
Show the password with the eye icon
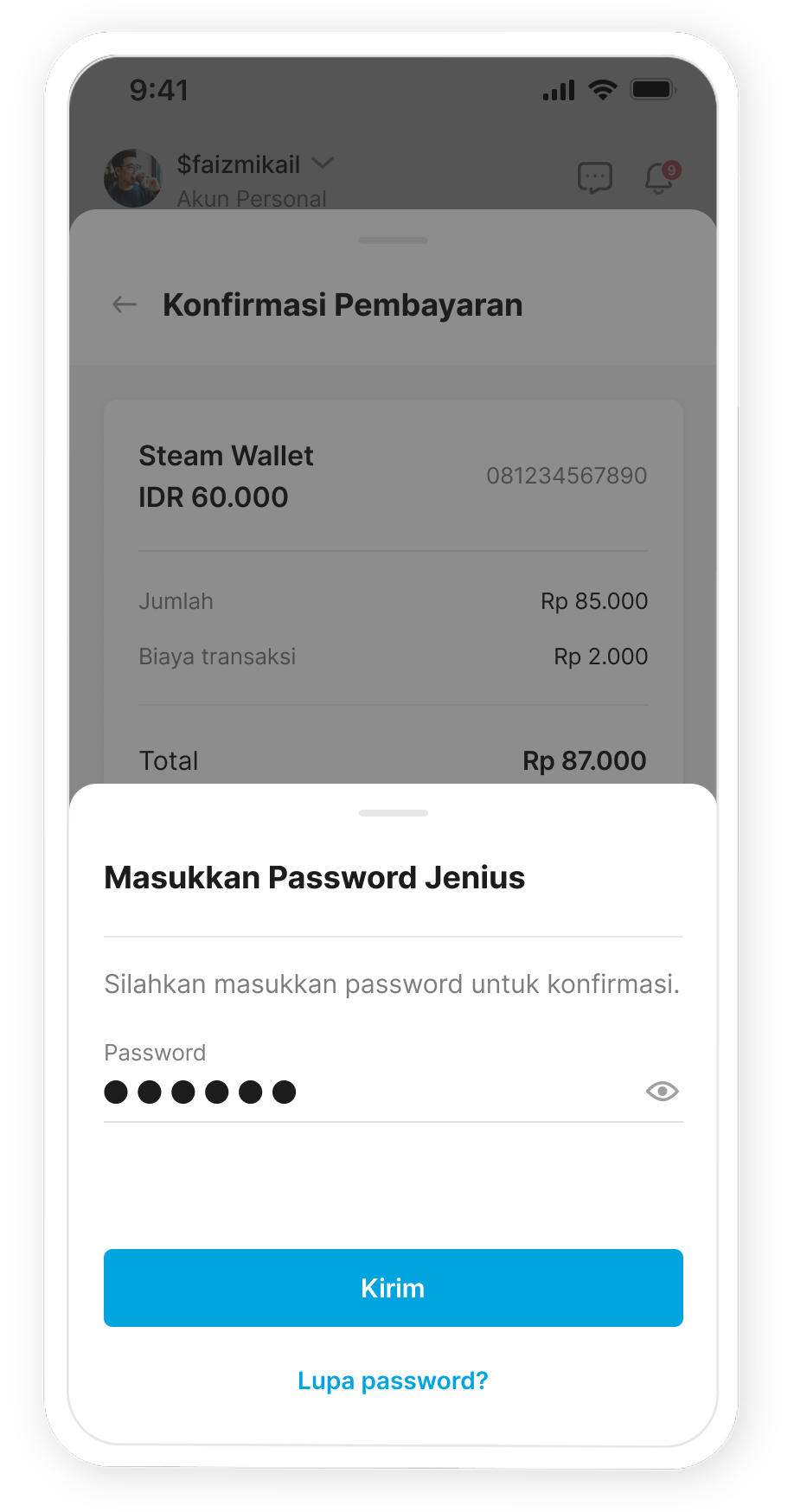662,1092
